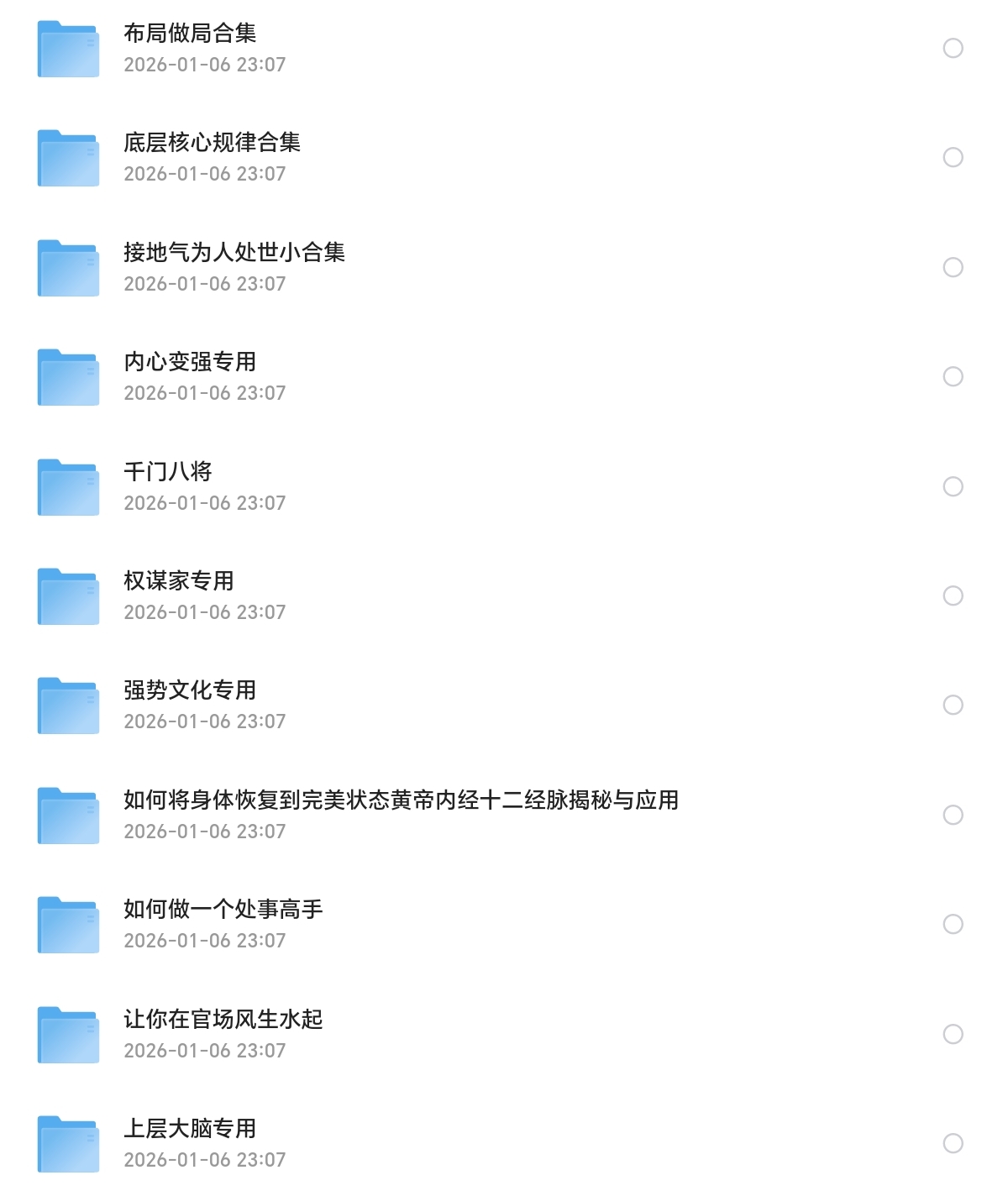Select the 黄帝内经十二经脉 folder checkbox
Screen dimensions: 1008x1191
(x=953, y=815)
